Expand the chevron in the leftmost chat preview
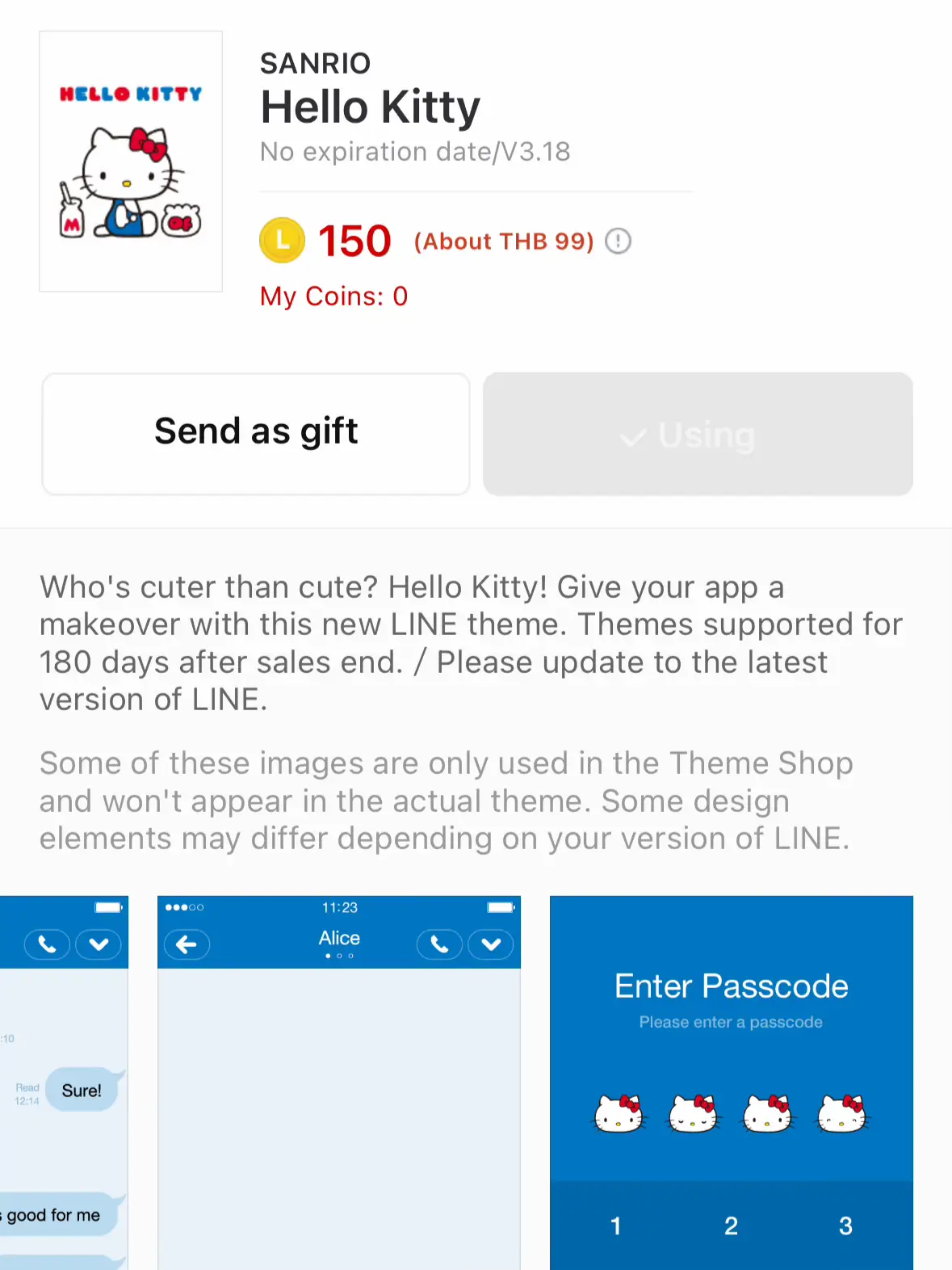The image size is (952, 1270). click(99, 944)
